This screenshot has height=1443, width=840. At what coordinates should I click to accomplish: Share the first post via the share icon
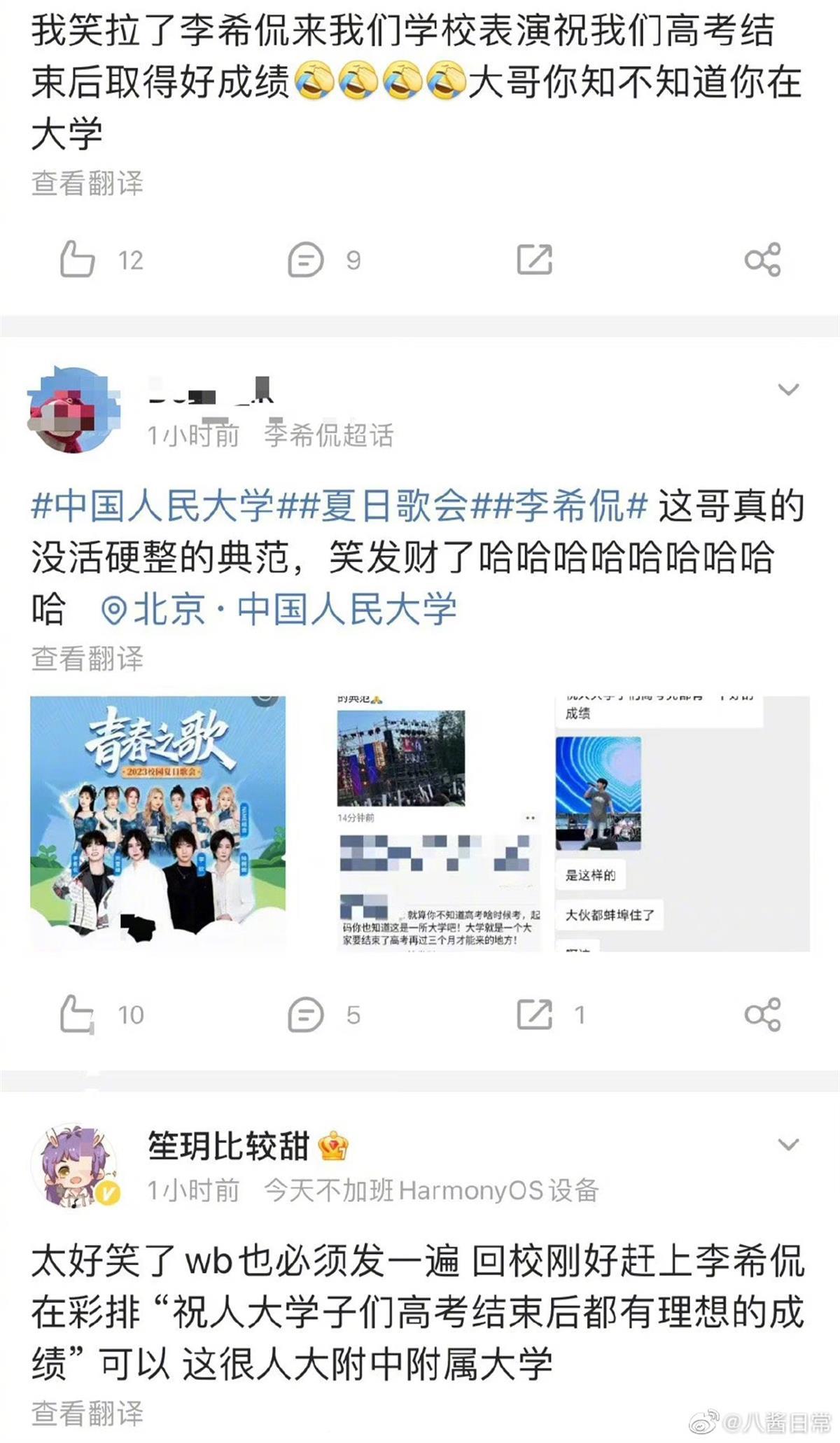coord(762,260)
